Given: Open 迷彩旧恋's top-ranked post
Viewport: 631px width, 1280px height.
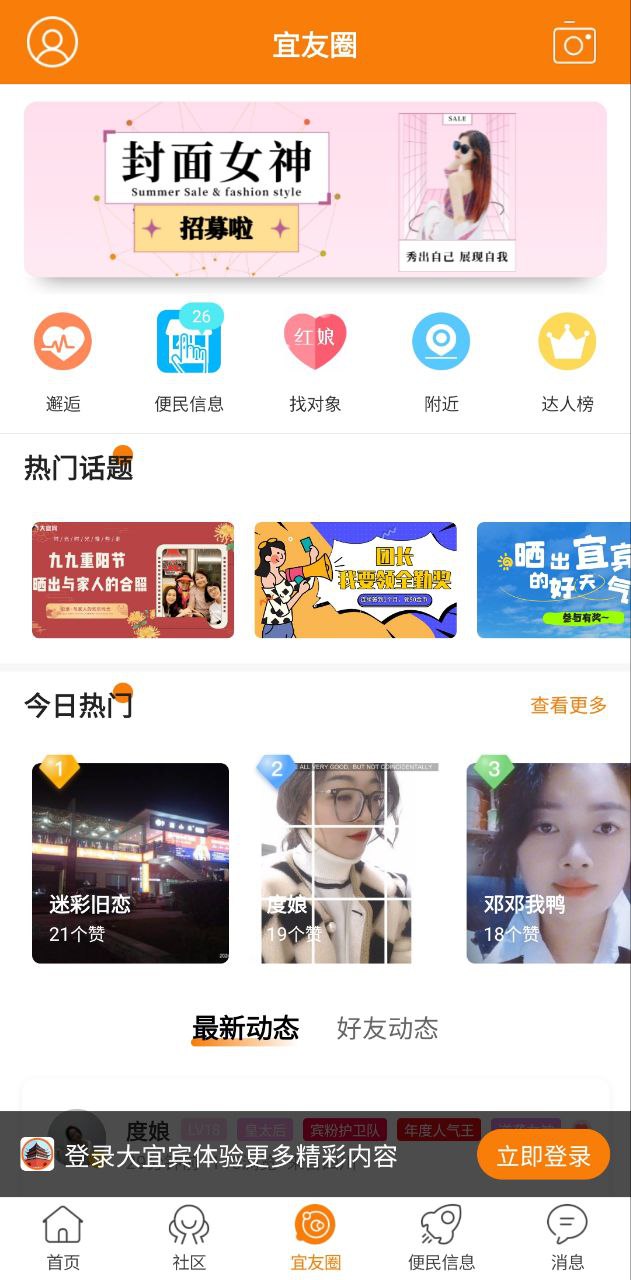Looking at the screenshot, I should 131,863.
